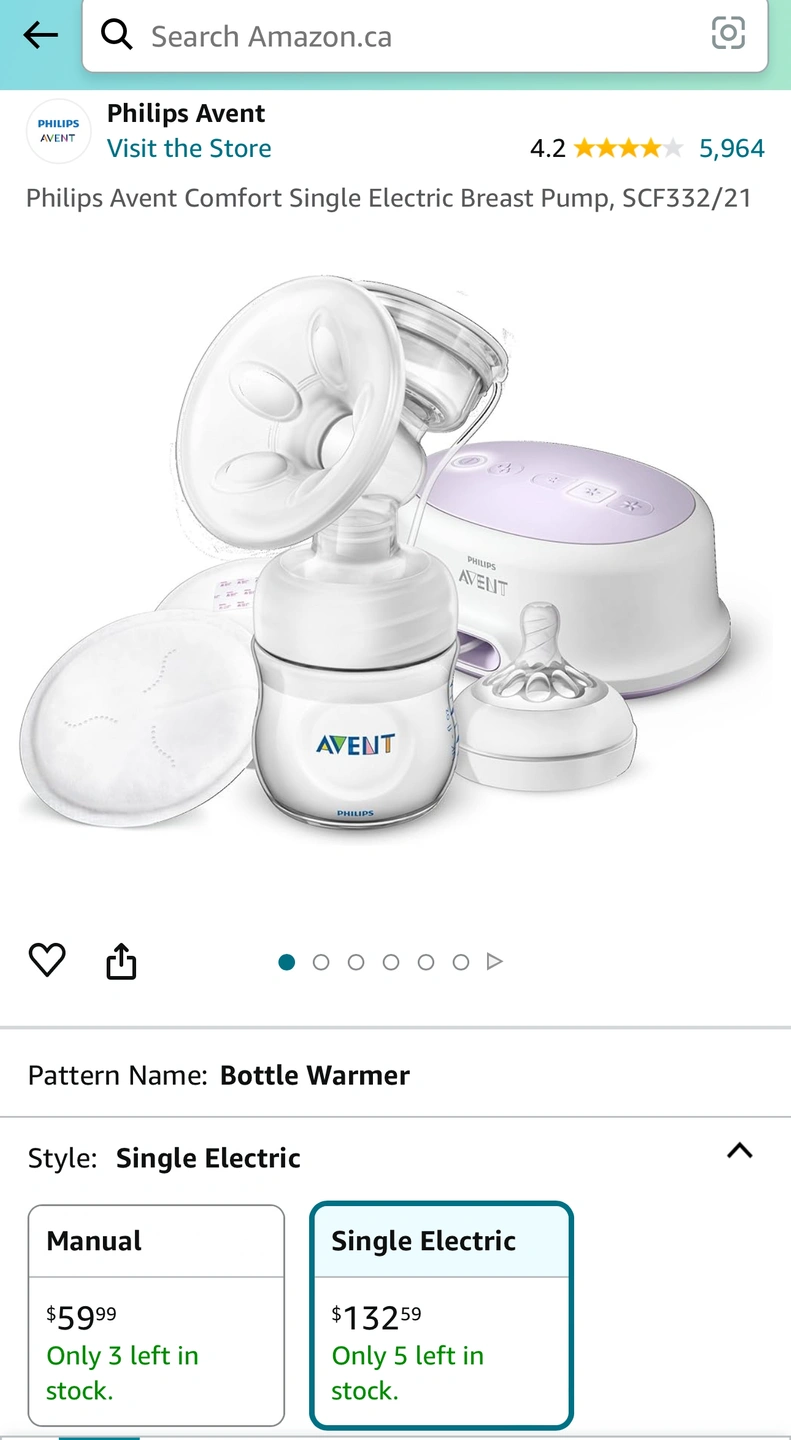The height and width of the screenshot is (1440, 791).
Task: Open the 5,964 customer ratings
Action: tap(731, 149)
